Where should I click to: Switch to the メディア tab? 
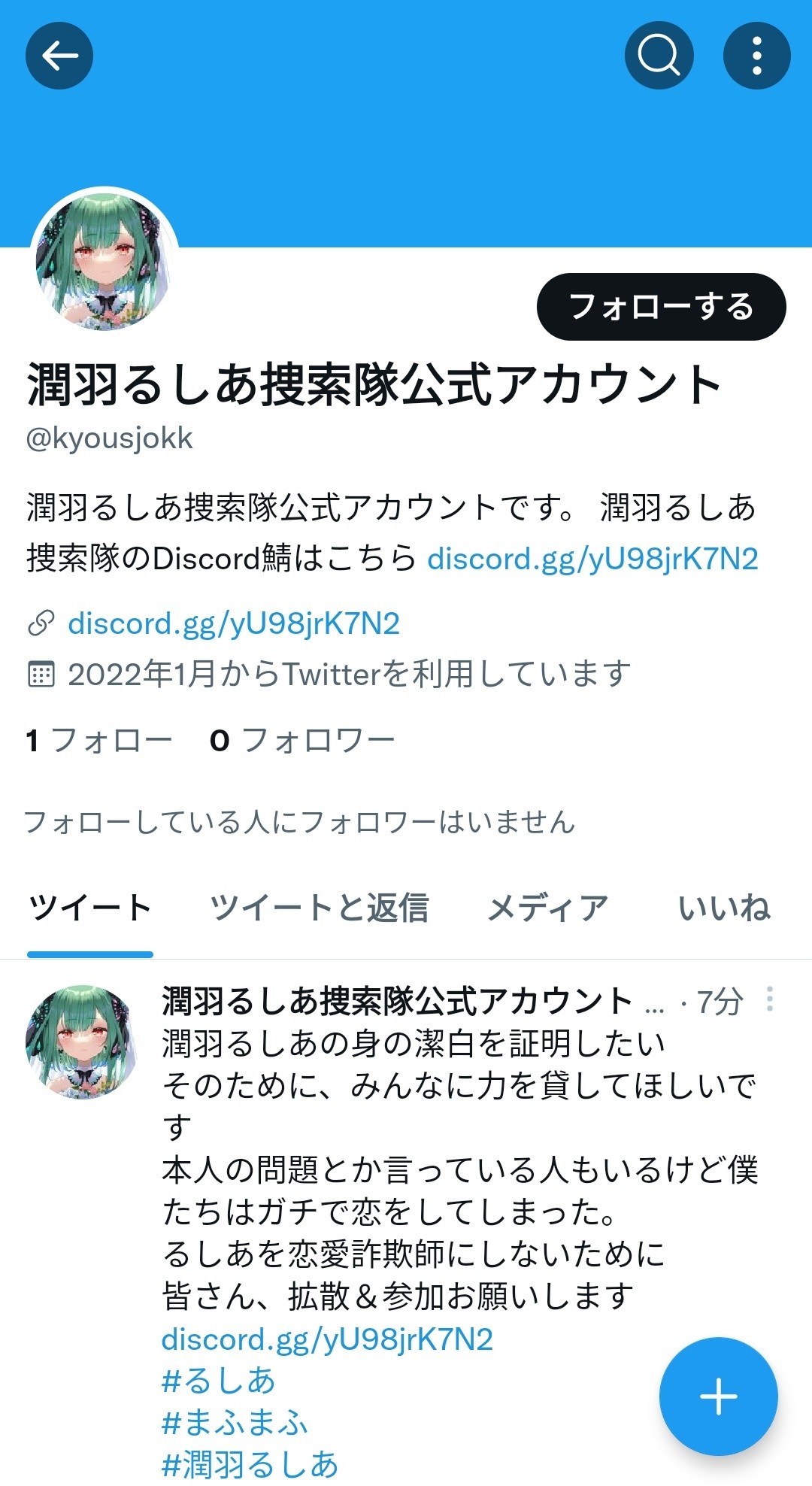click(x=547, y=908)
